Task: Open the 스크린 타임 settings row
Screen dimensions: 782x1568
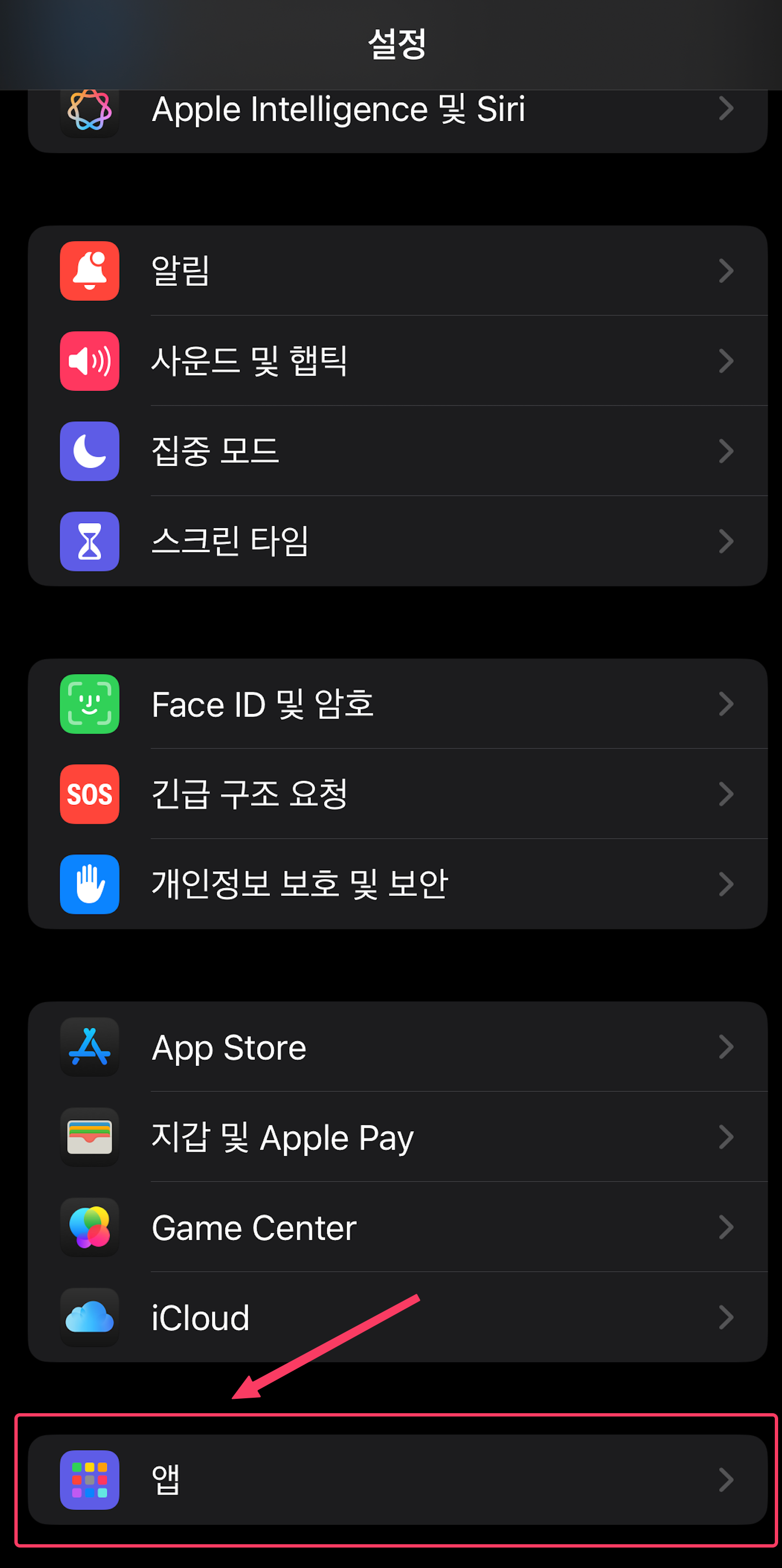Action: [x=391, y=542]
